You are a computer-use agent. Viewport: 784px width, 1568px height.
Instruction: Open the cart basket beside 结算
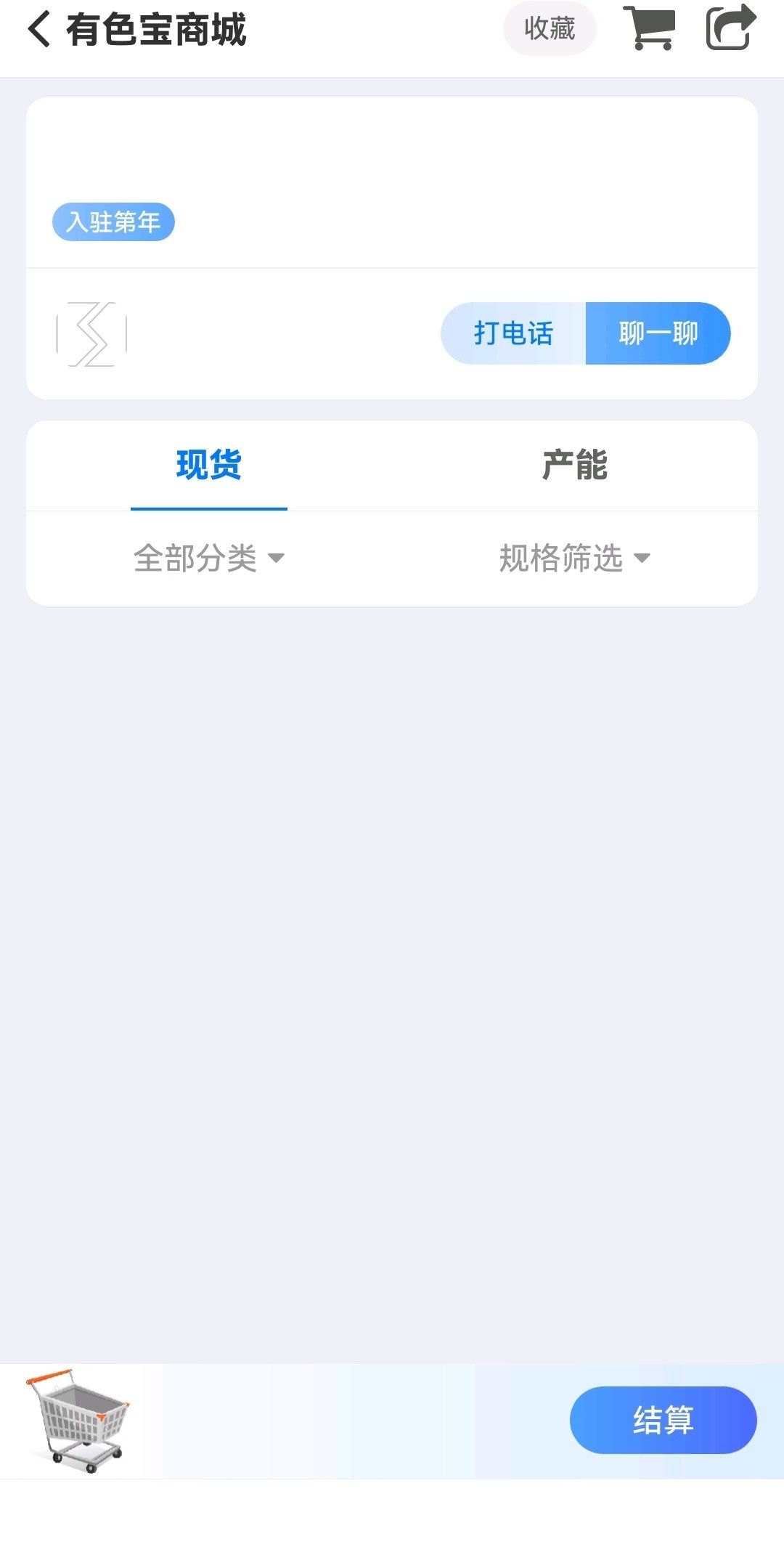click(x=78, y=1420)
